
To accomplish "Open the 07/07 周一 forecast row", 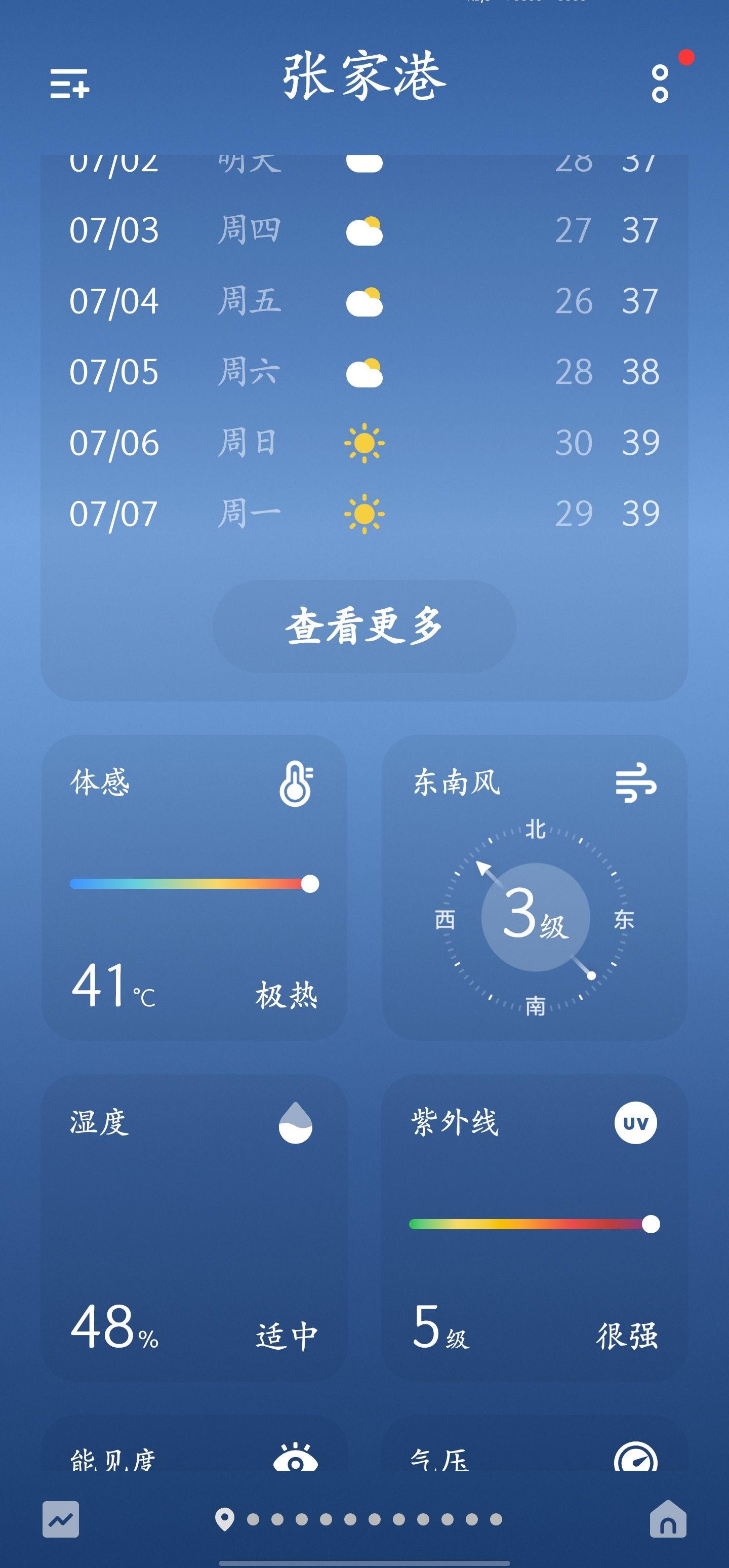I will [364, 513].
